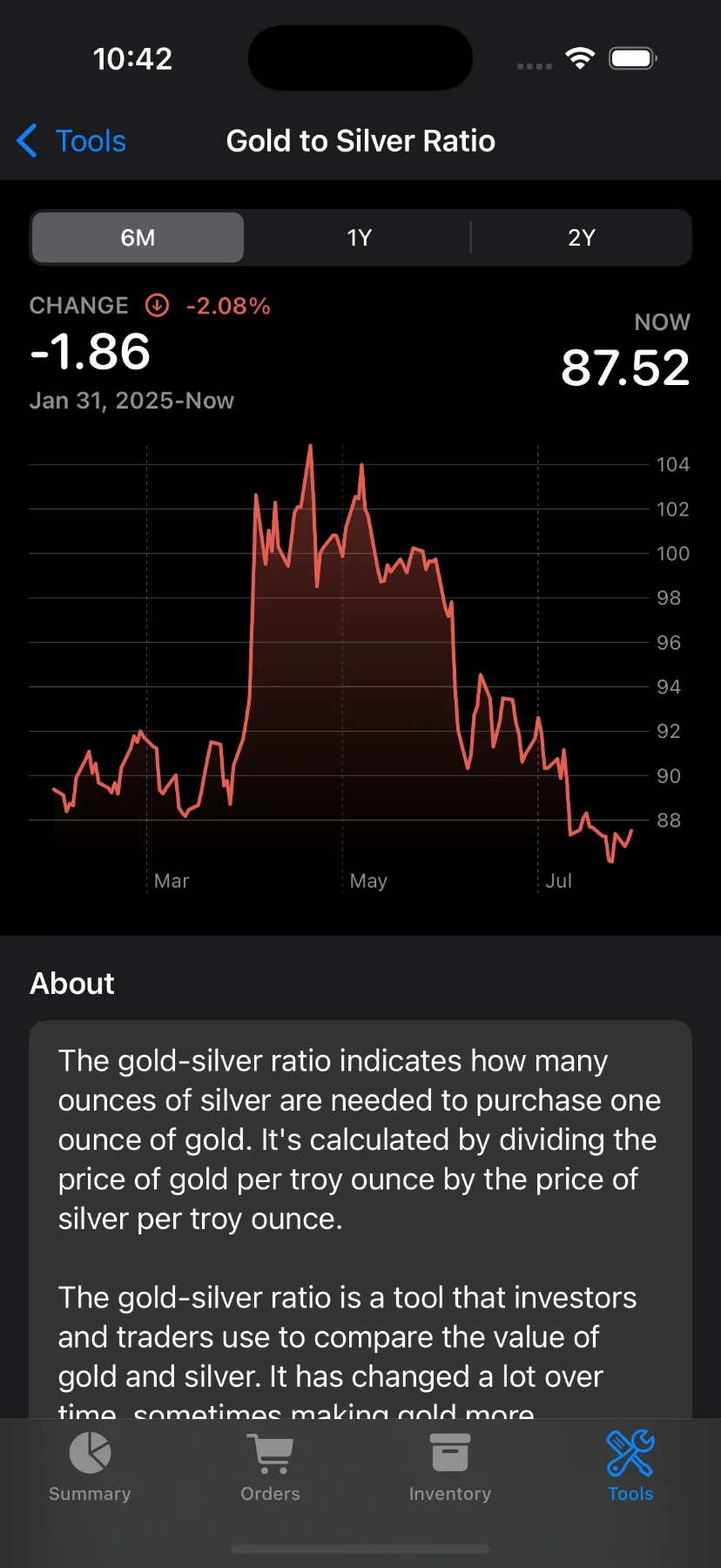Collapse the About description card
The width and height of the screenshot is (721, 1568).
click(360, 1132)
